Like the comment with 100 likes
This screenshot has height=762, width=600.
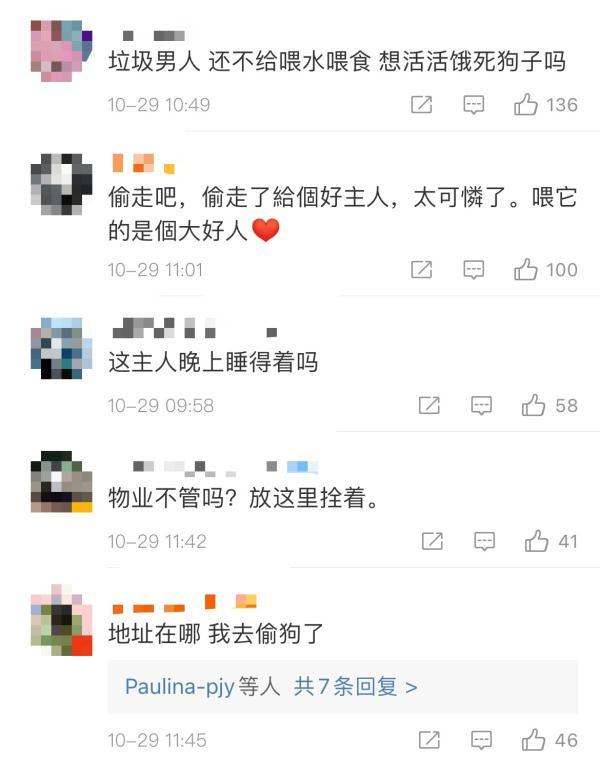pyautogui.click(x=526, y=269)
